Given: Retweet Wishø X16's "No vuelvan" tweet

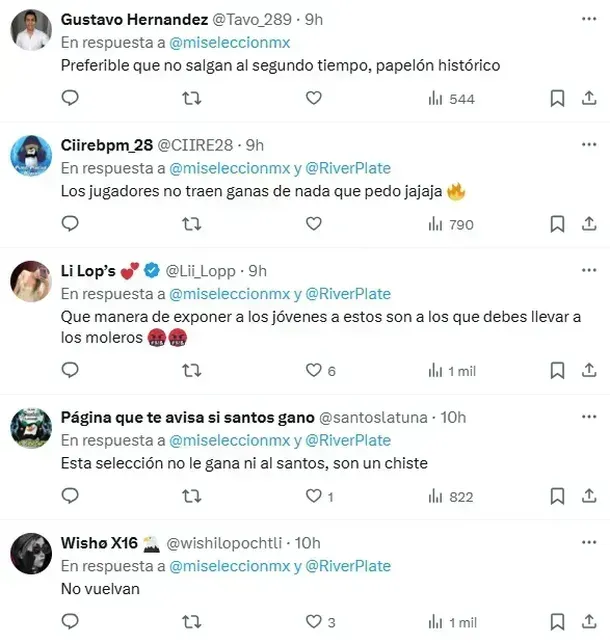Looking at the screenshot, I should pyautogui.click(x=191, y=622).
